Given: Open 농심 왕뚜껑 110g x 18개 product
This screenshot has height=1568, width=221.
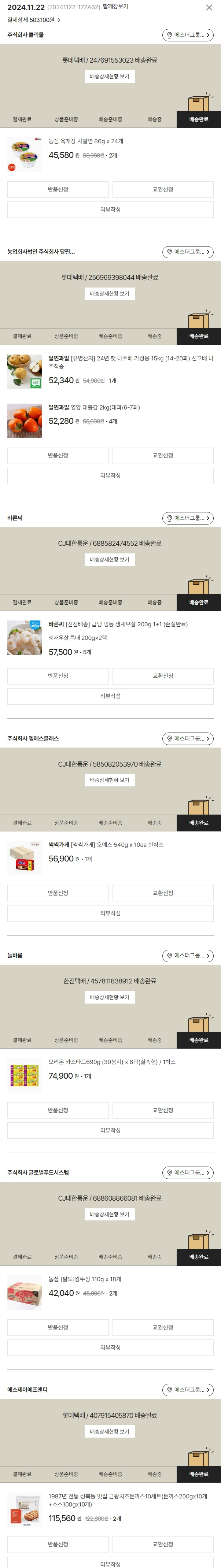Looking at the screenshot, I should click(x=85, y=1279).
